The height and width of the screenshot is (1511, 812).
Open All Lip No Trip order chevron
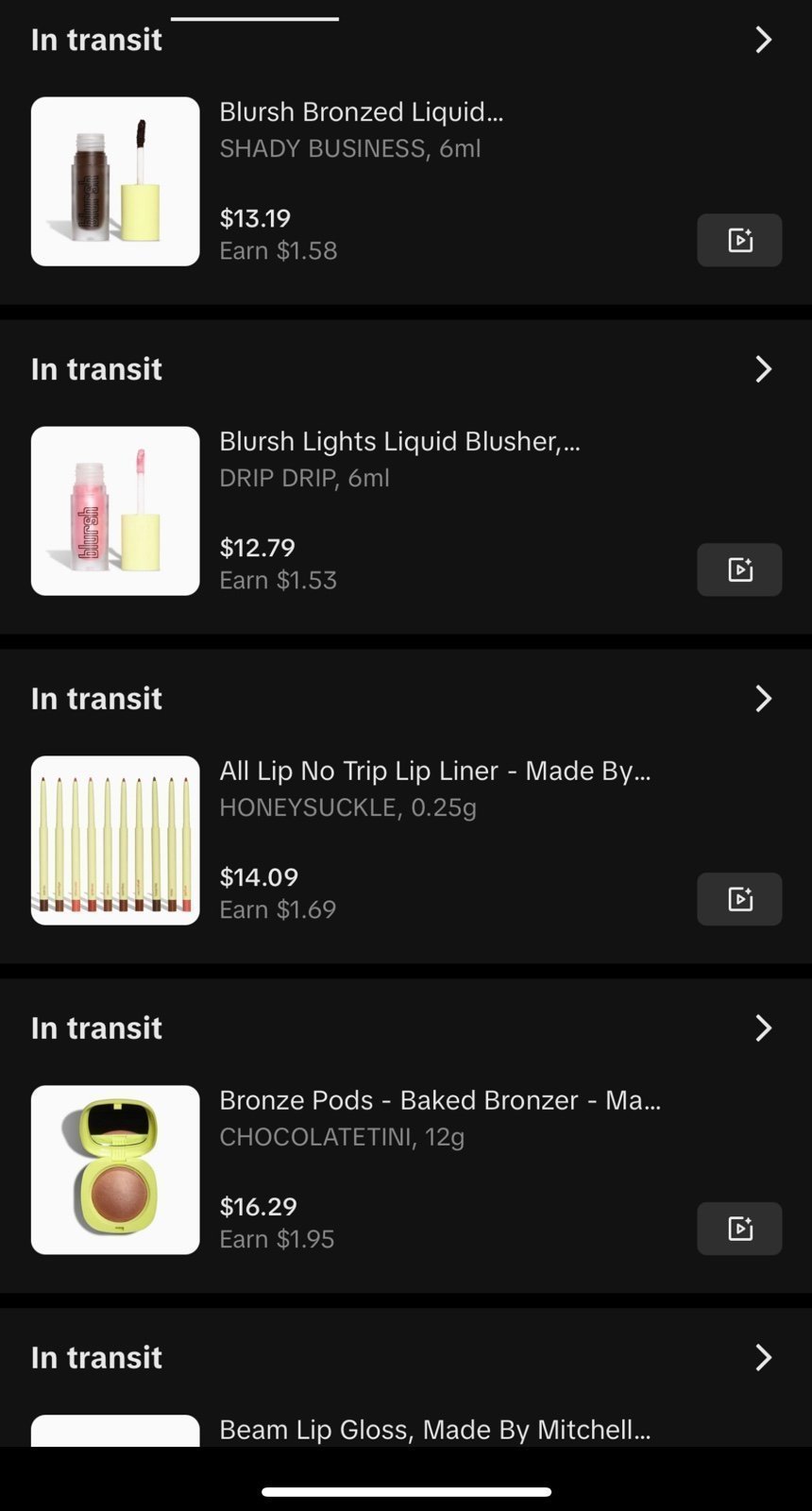pyautogui.click(x=763, y=699)
